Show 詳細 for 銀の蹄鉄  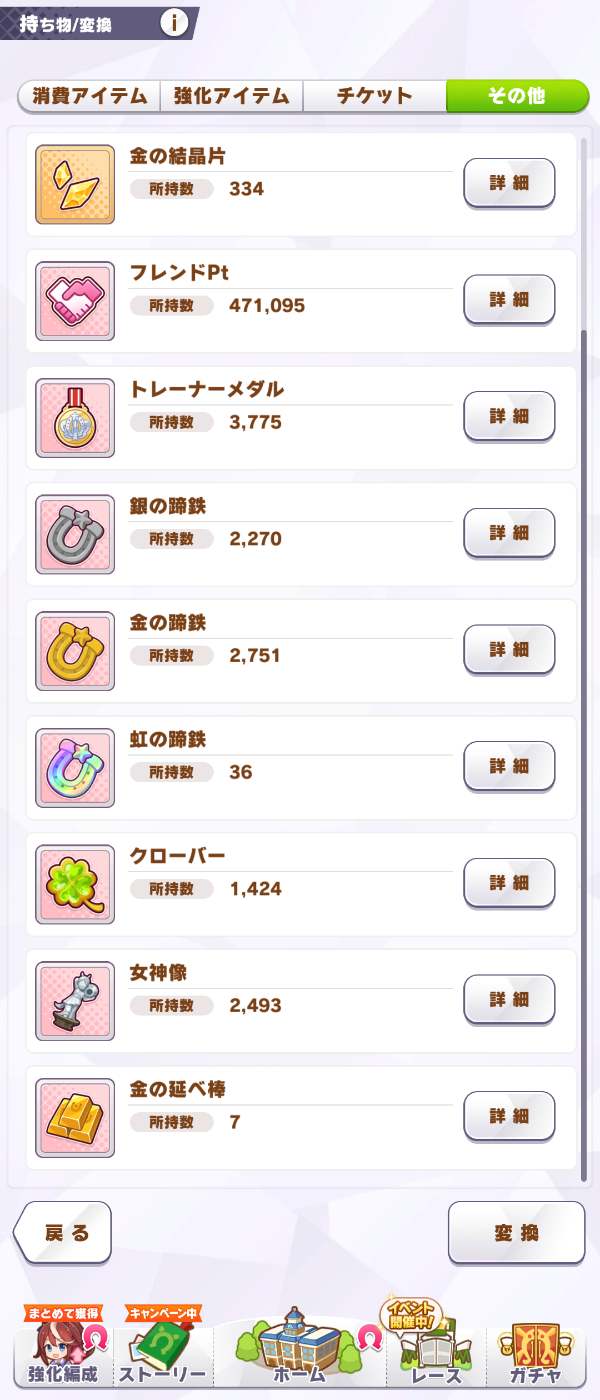click(509, 533)
